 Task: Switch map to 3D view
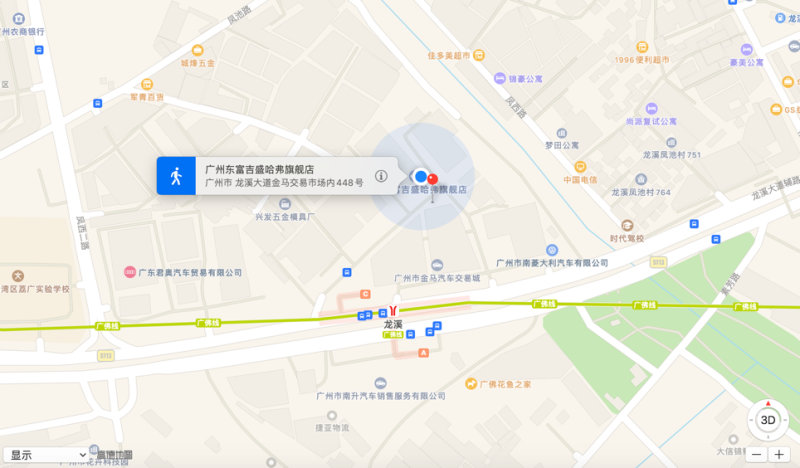point(768,420)
